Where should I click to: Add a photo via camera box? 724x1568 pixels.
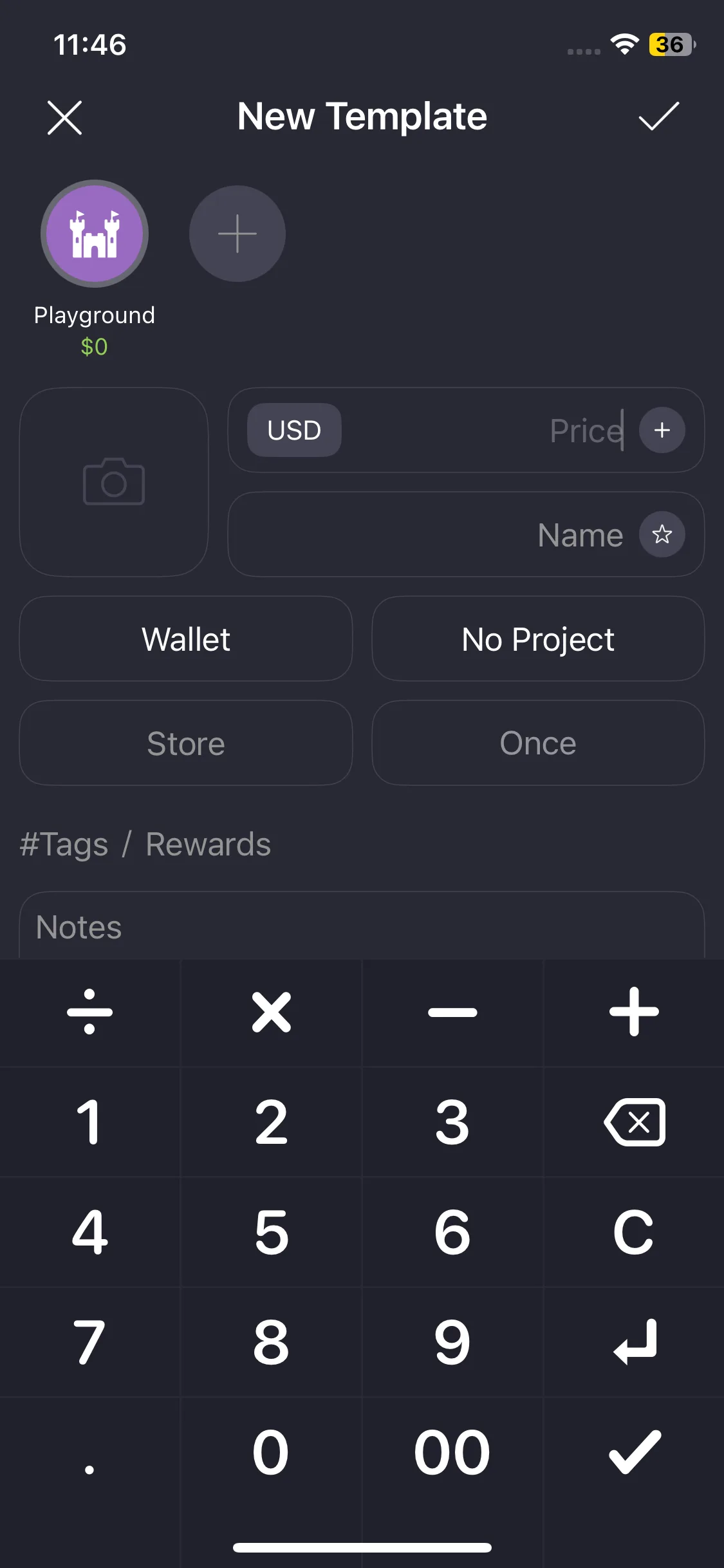[x=114, y=482]
